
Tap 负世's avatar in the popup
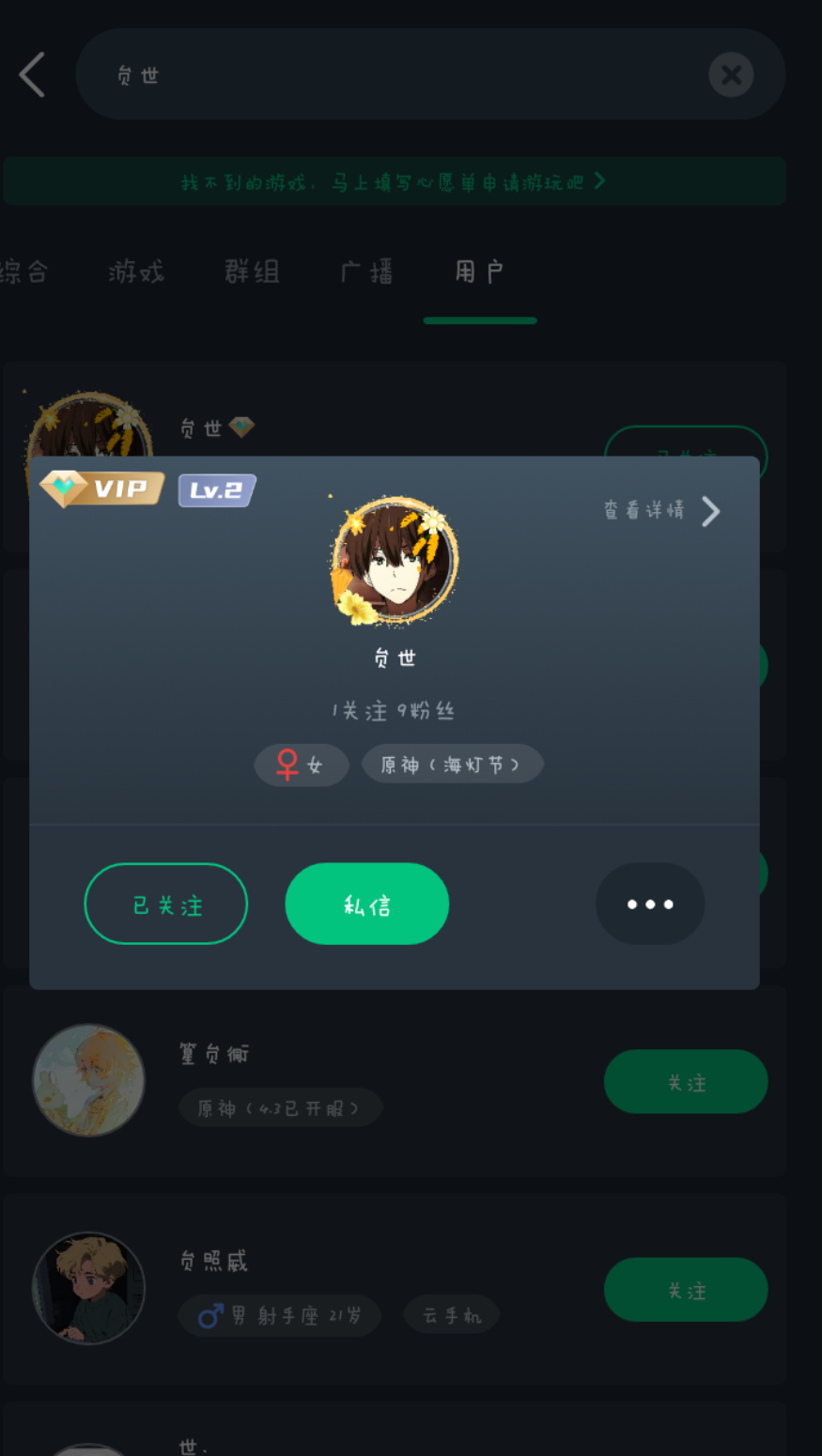395,561
